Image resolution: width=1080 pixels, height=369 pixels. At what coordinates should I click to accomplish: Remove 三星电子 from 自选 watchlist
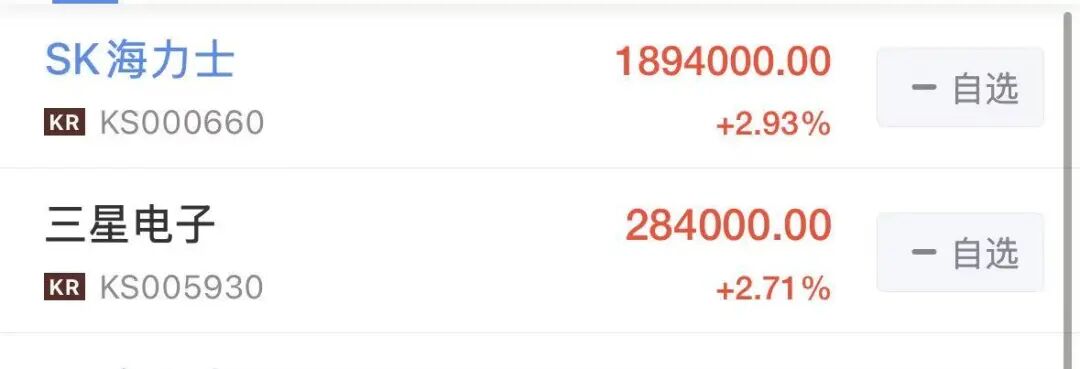click(x=960, y=252)
